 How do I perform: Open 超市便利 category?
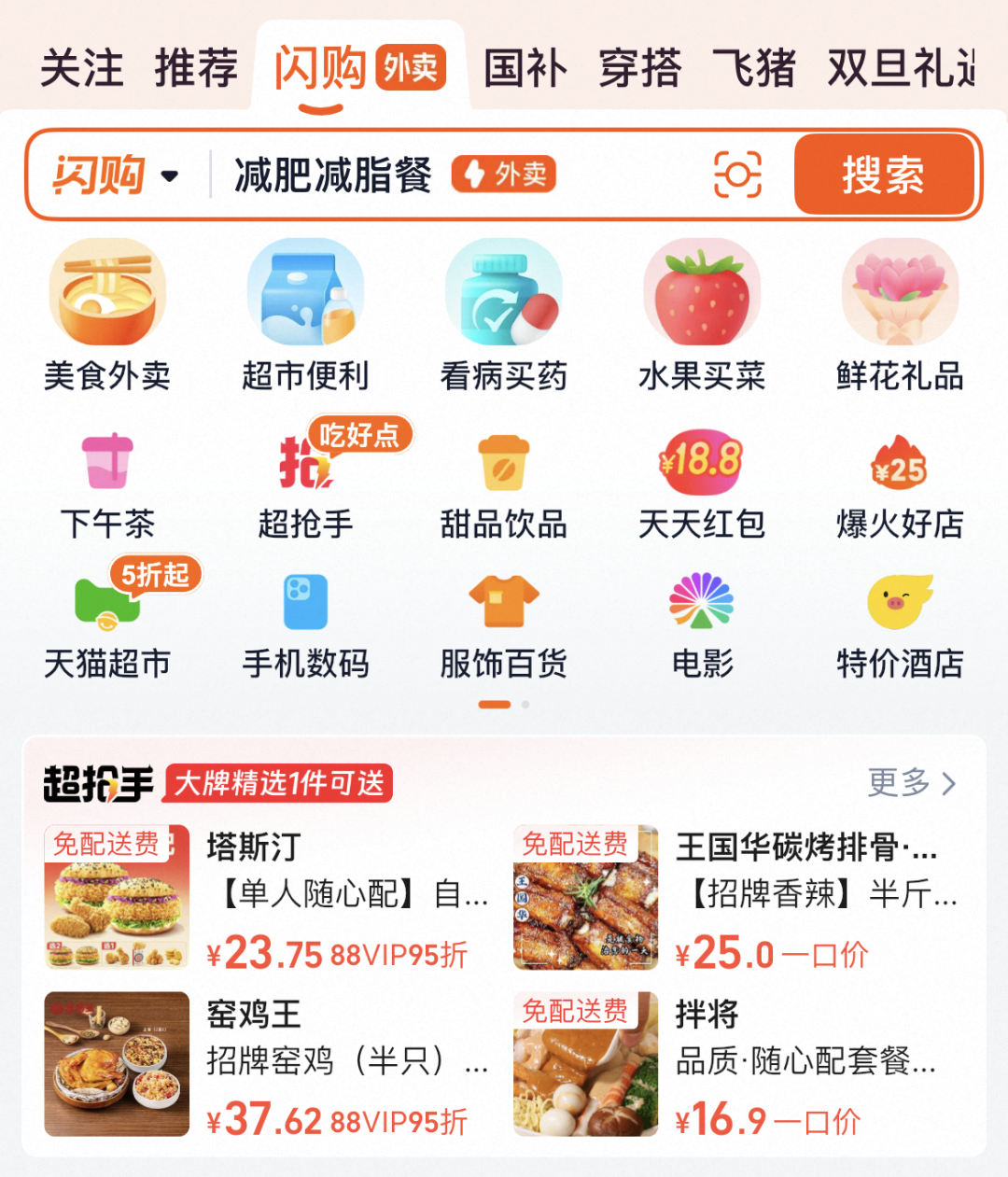pyautogui.click(x=305, y=316)
